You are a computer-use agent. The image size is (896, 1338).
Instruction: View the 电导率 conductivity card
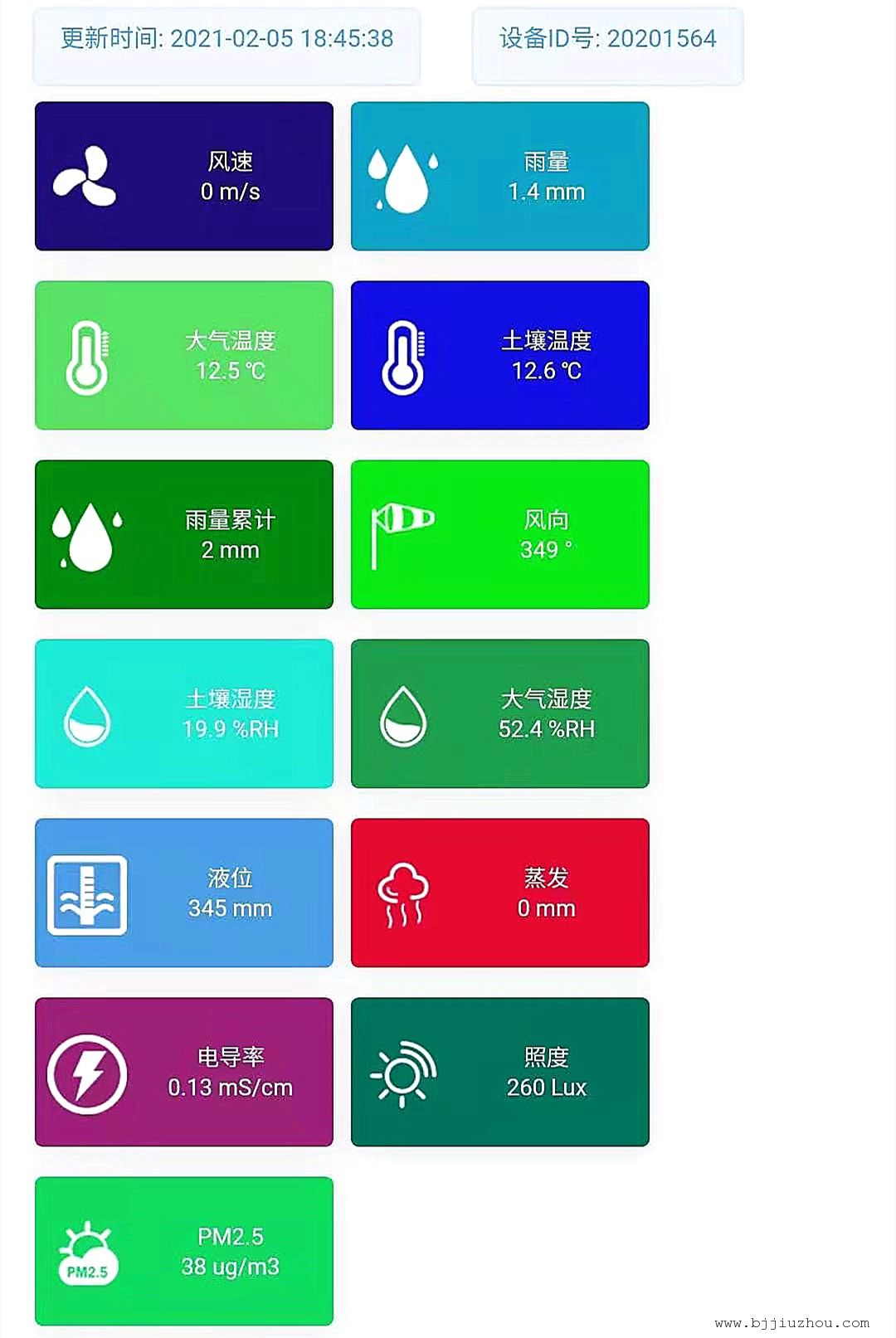[184, 1072]
